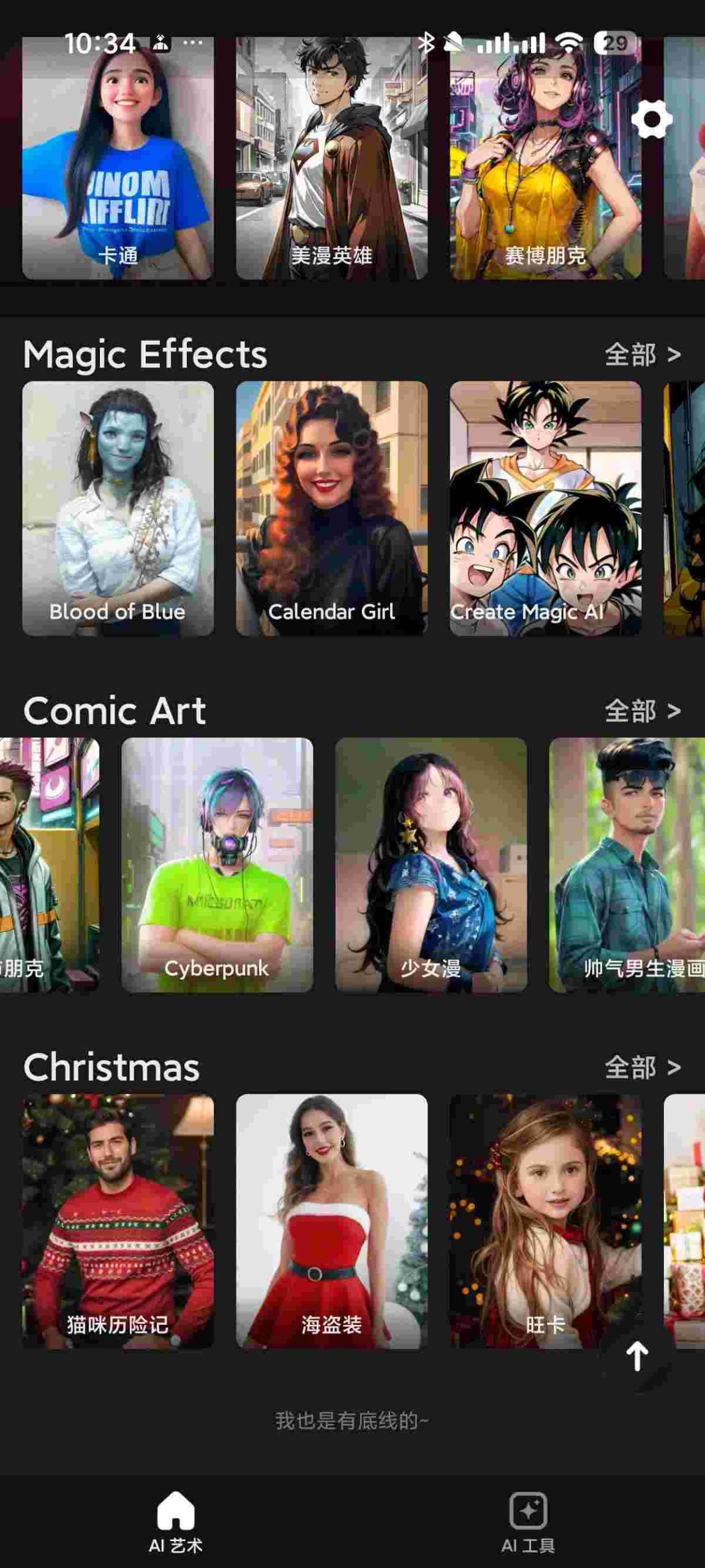Open the Cyberpunk comic style
The height and width of the screenshot is (1568, 705).
point(217,865)
